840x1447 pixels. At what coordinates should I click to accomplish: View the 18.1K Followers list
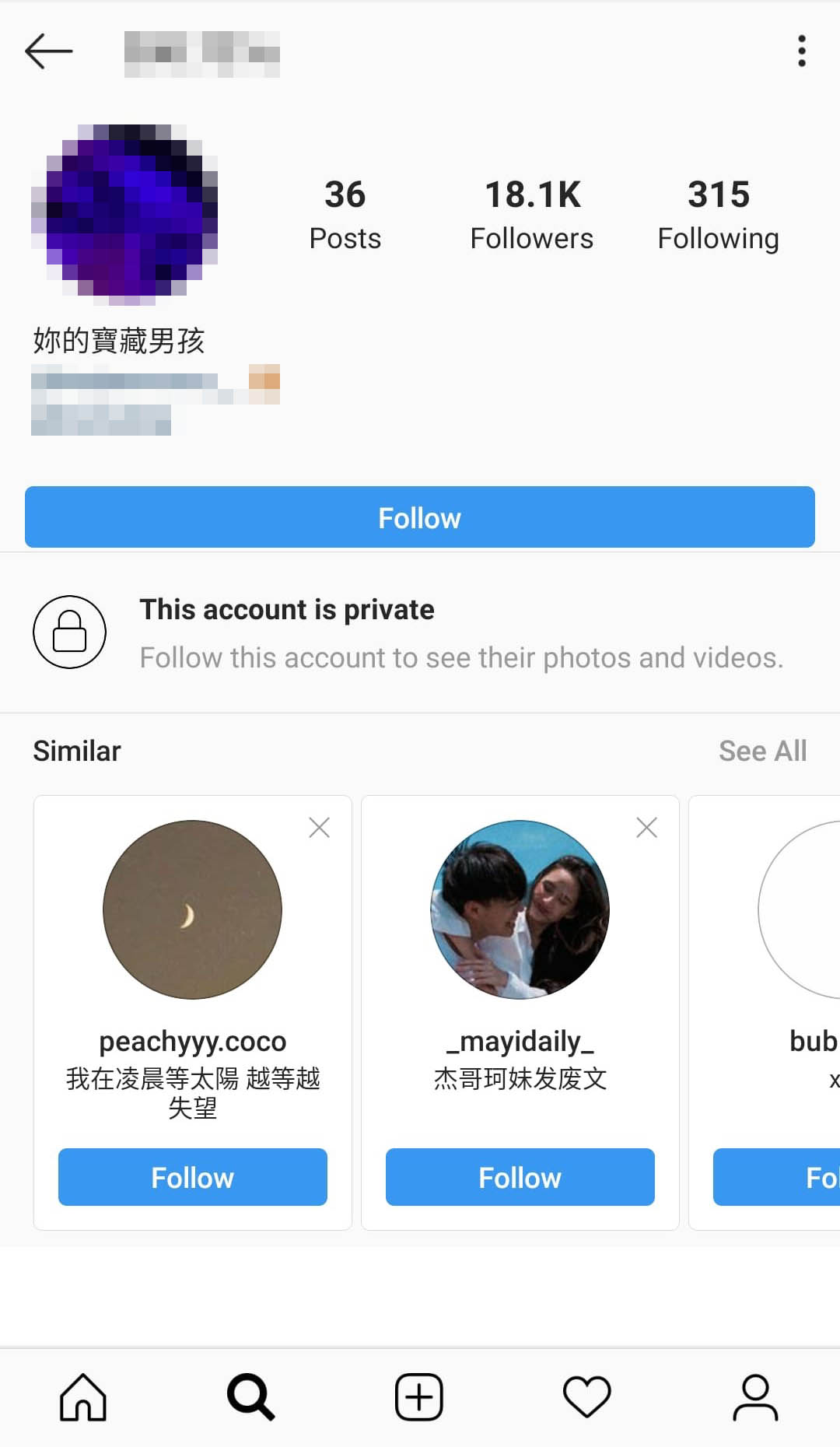532,214
